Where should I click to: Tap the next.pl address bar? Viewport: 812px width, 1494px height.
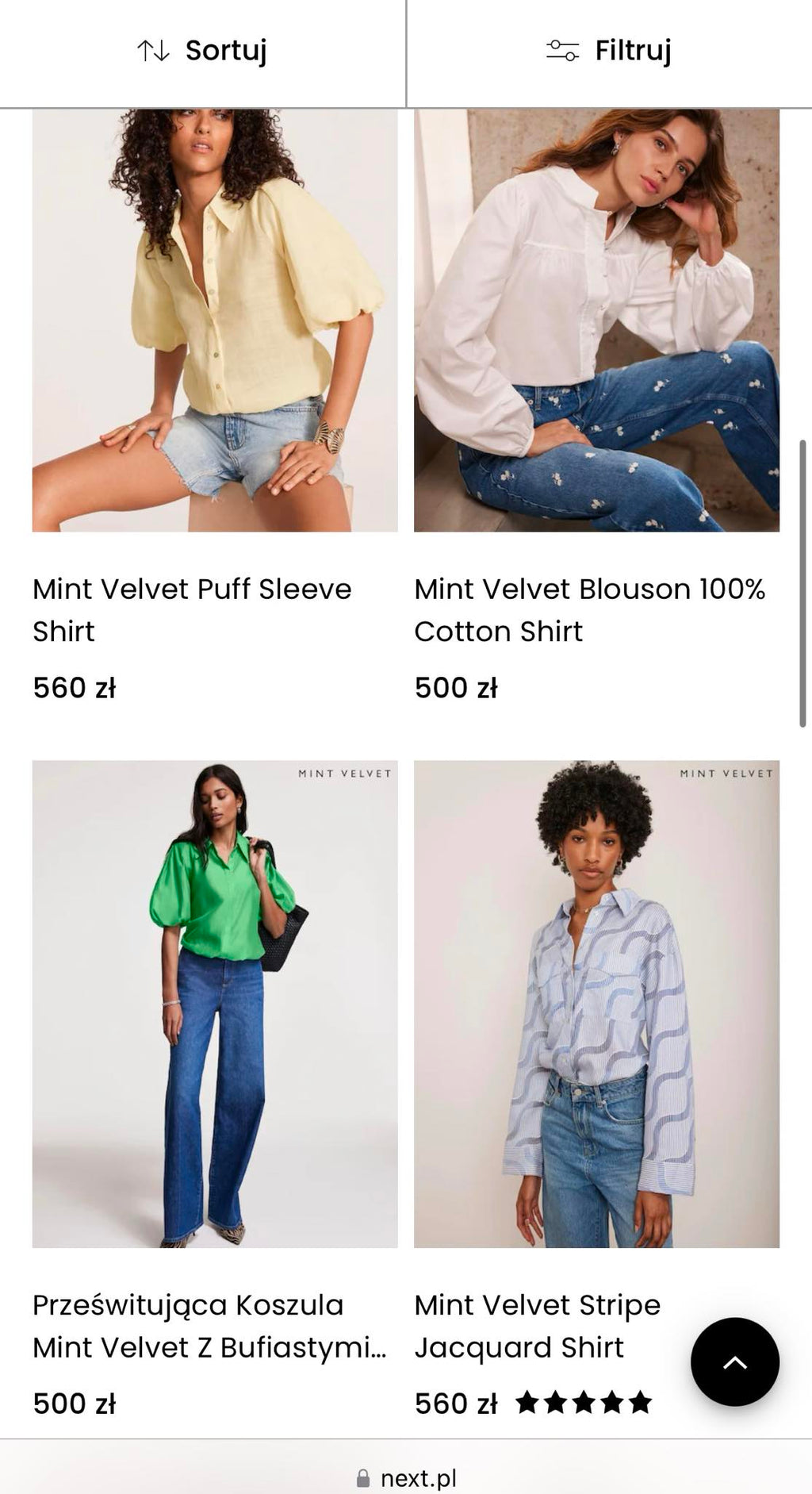(x=406, y=1478)
